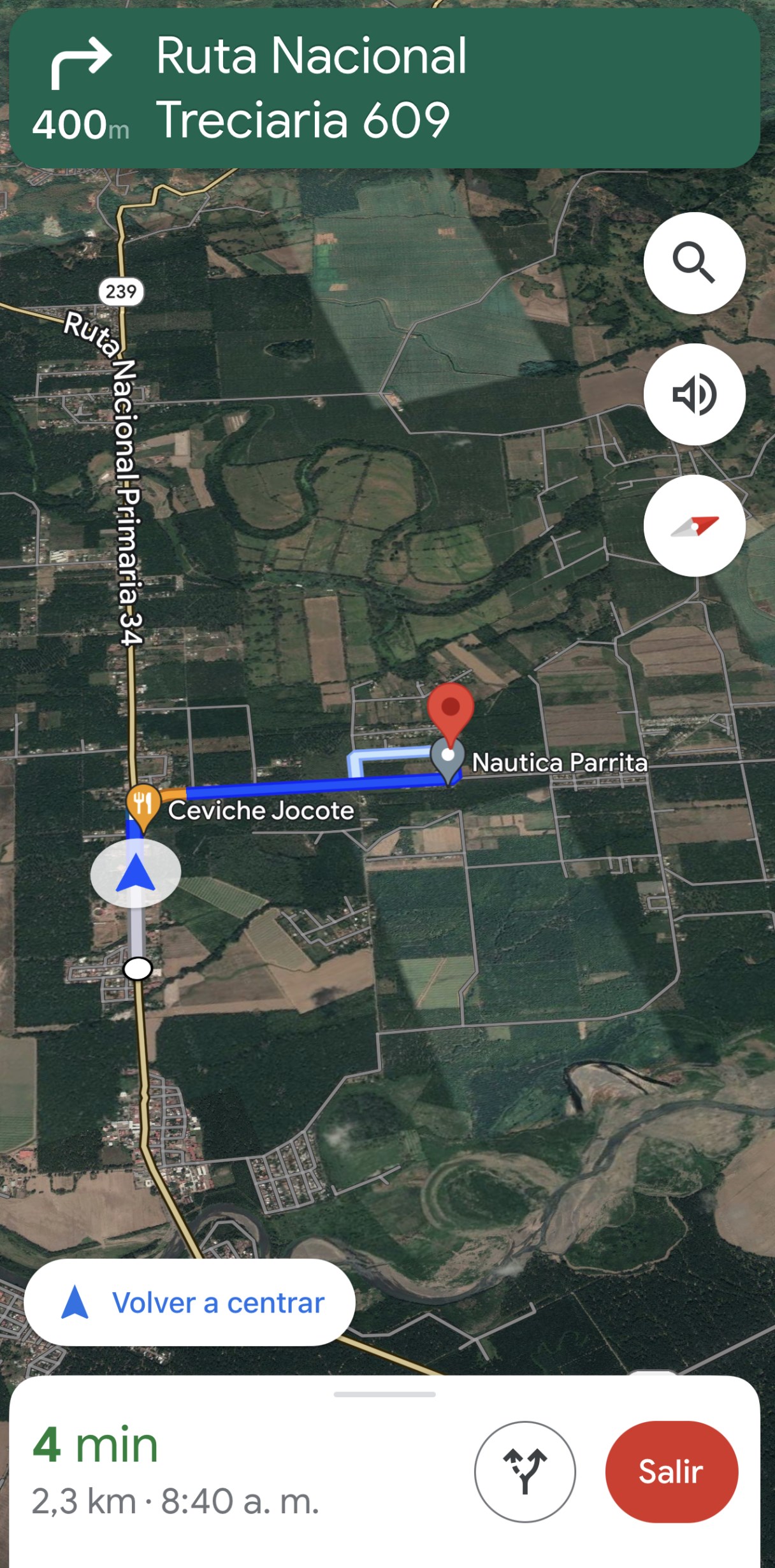Image resolution: width=775 pixels, height=1568 pixels.
Task: Expand the trip details bottom sheet handle
Action: coord(384,1394)
